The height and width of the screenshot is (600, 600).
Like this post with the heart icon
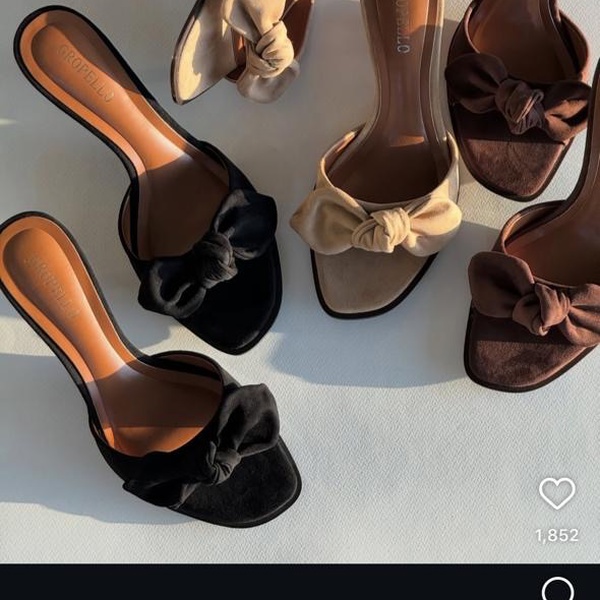pos(557,493)
